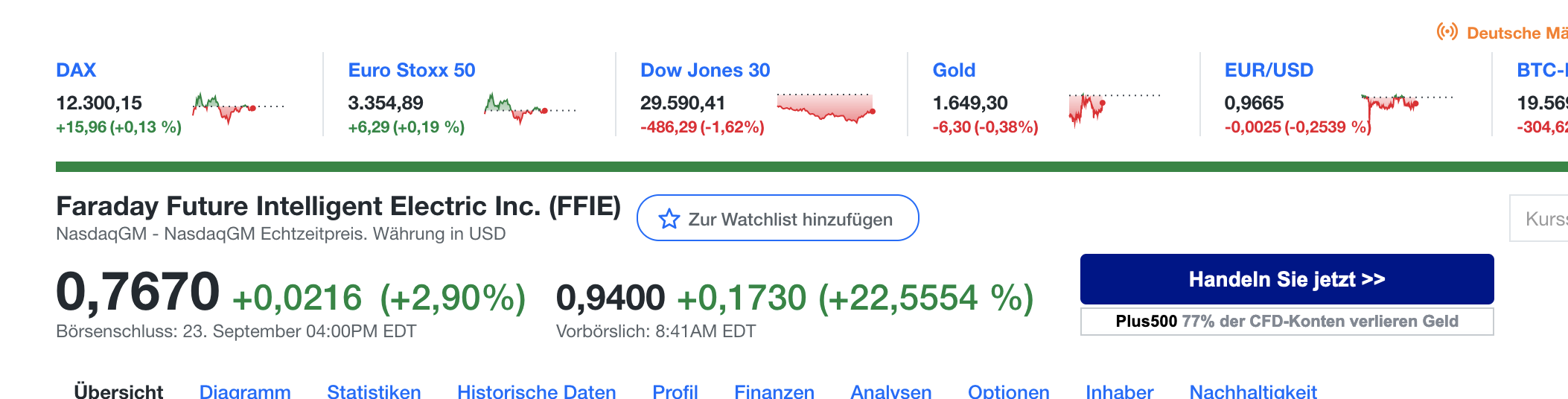Viewport: 1568px width, 399px height.
Task: Open the Inhaber tab
Action: click(x=1119, y=391)
